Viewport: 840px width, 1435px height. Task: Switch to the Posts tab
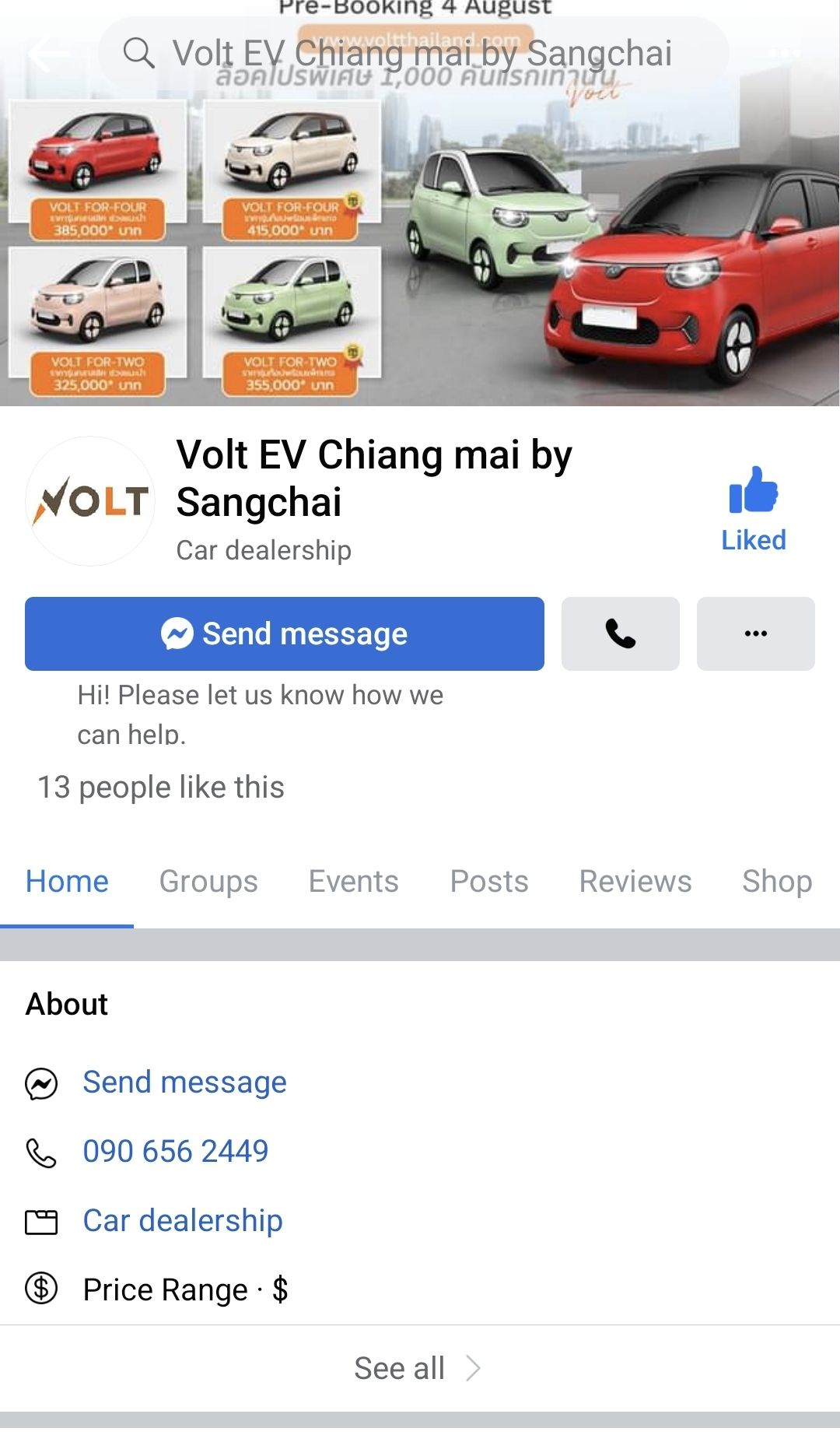point(489,882)
